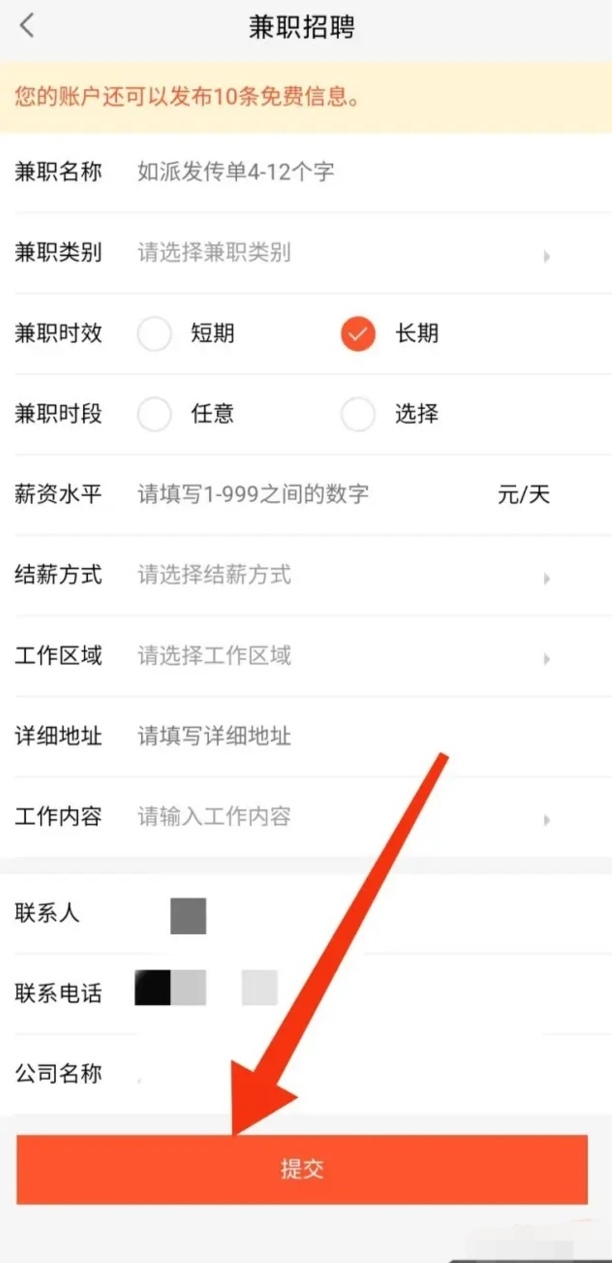Go back using the top-left arrow
612x1263 pixels.
pyautogui.click(x=27, y=26)
